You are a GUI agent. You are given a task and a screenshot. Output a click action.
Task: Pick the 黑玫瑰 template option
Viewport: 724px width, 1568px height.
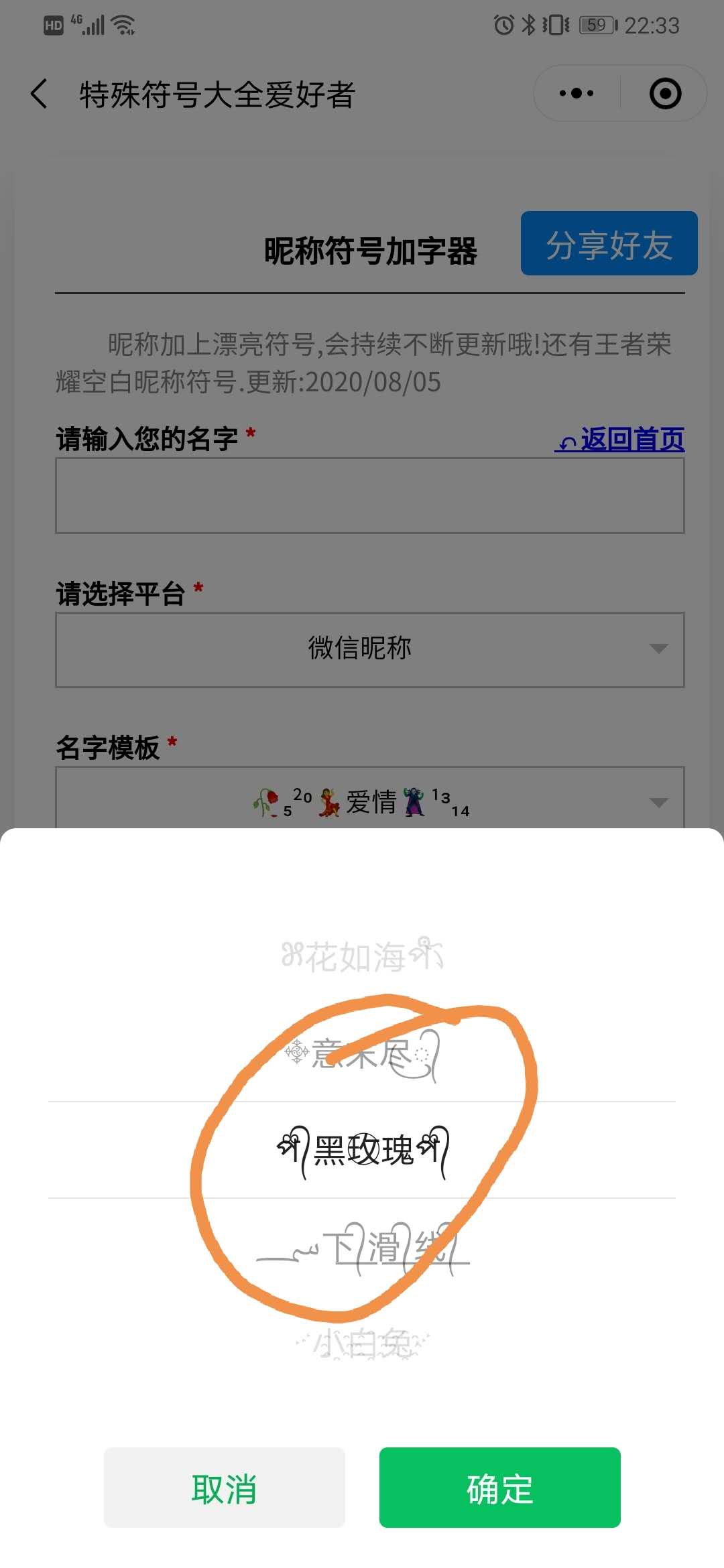362,1150
